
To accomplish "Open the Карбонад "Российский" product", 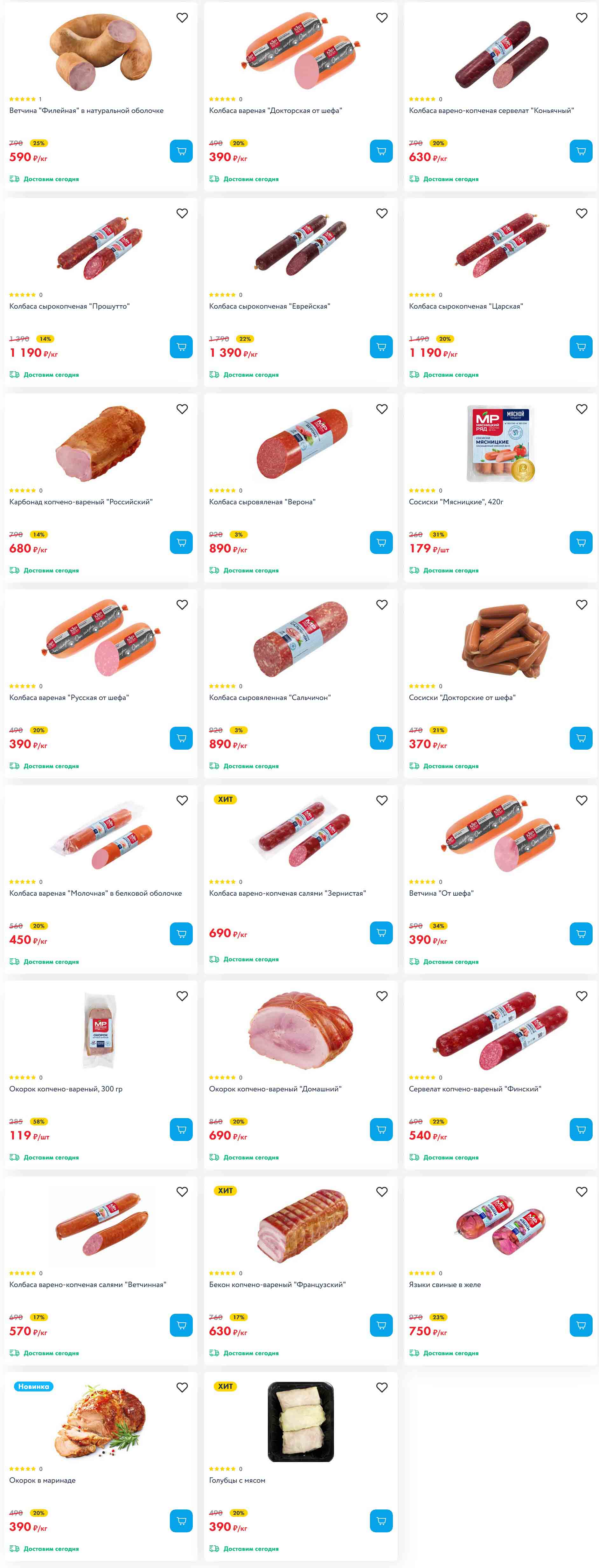I will pos(80,502).
